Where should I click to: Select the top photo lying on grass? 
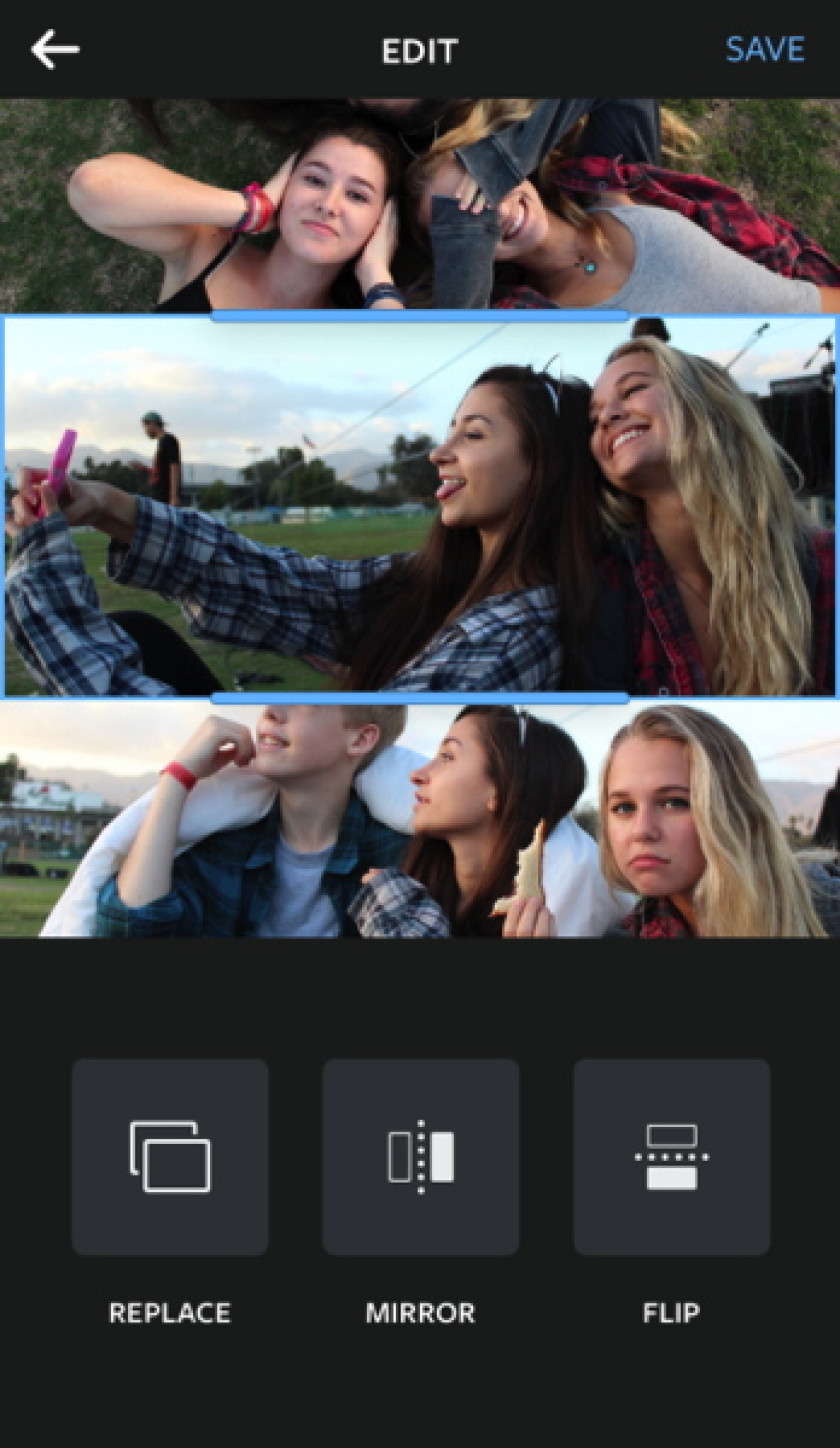pyautogui.click(x=420, y=205)
